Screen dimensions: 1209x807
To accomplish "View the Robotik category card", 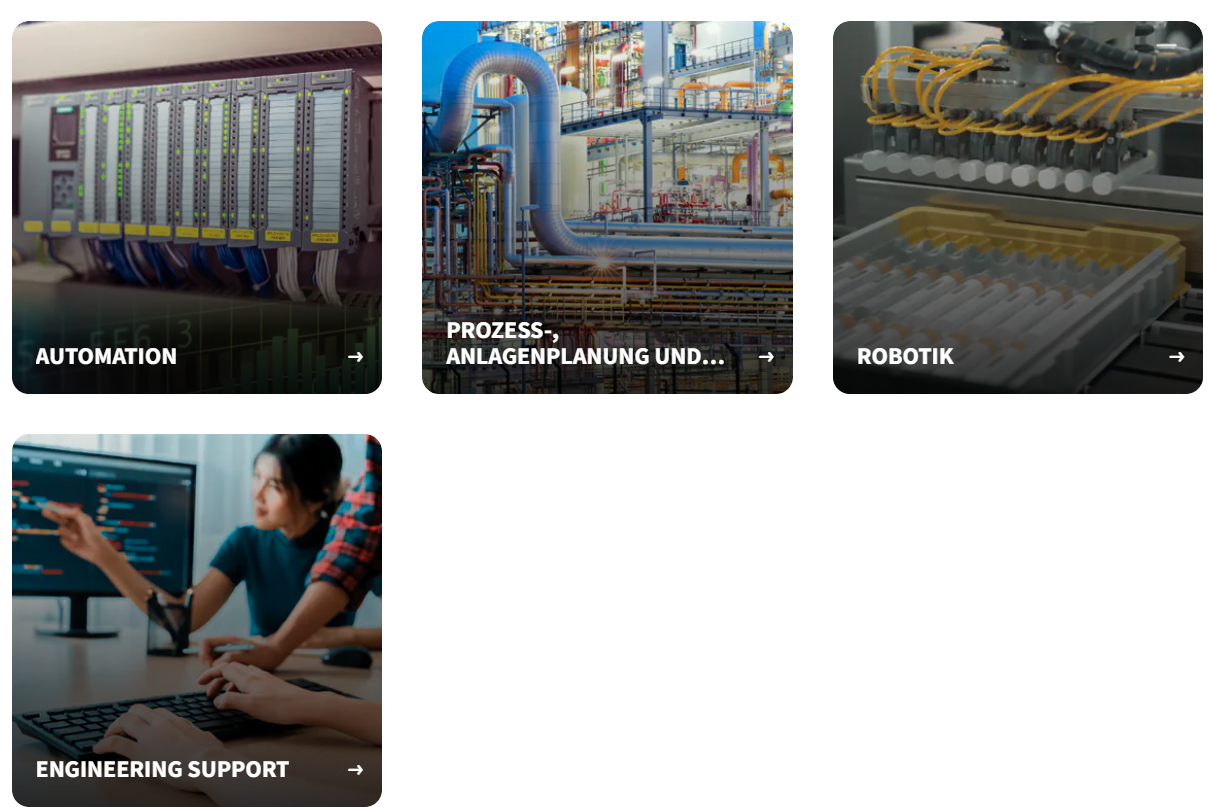I will coord(1017,207).
